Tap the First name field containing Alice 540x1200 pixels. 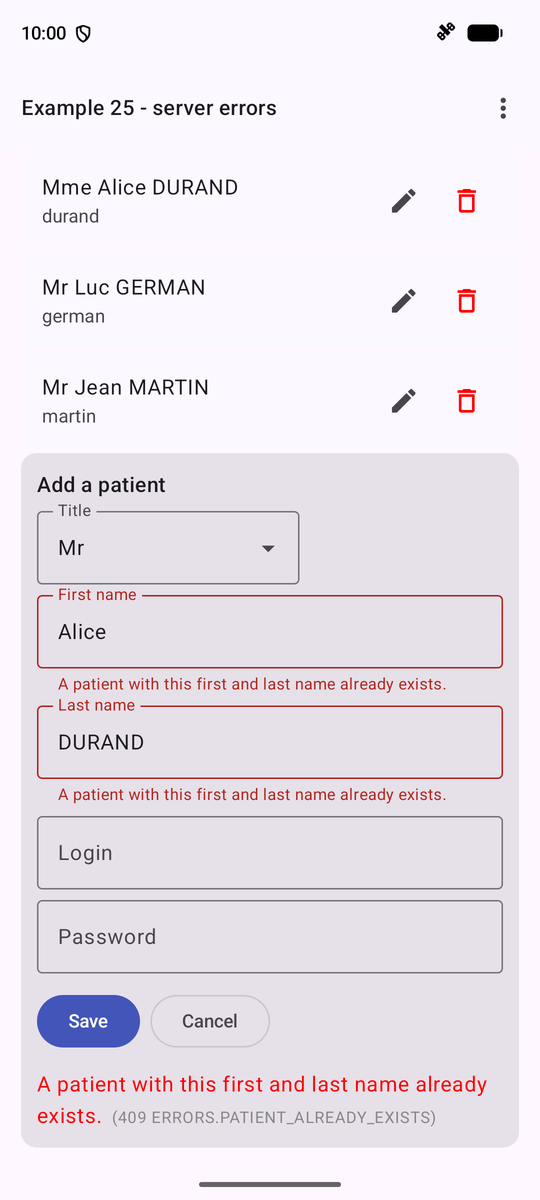[x=270, y=632]
